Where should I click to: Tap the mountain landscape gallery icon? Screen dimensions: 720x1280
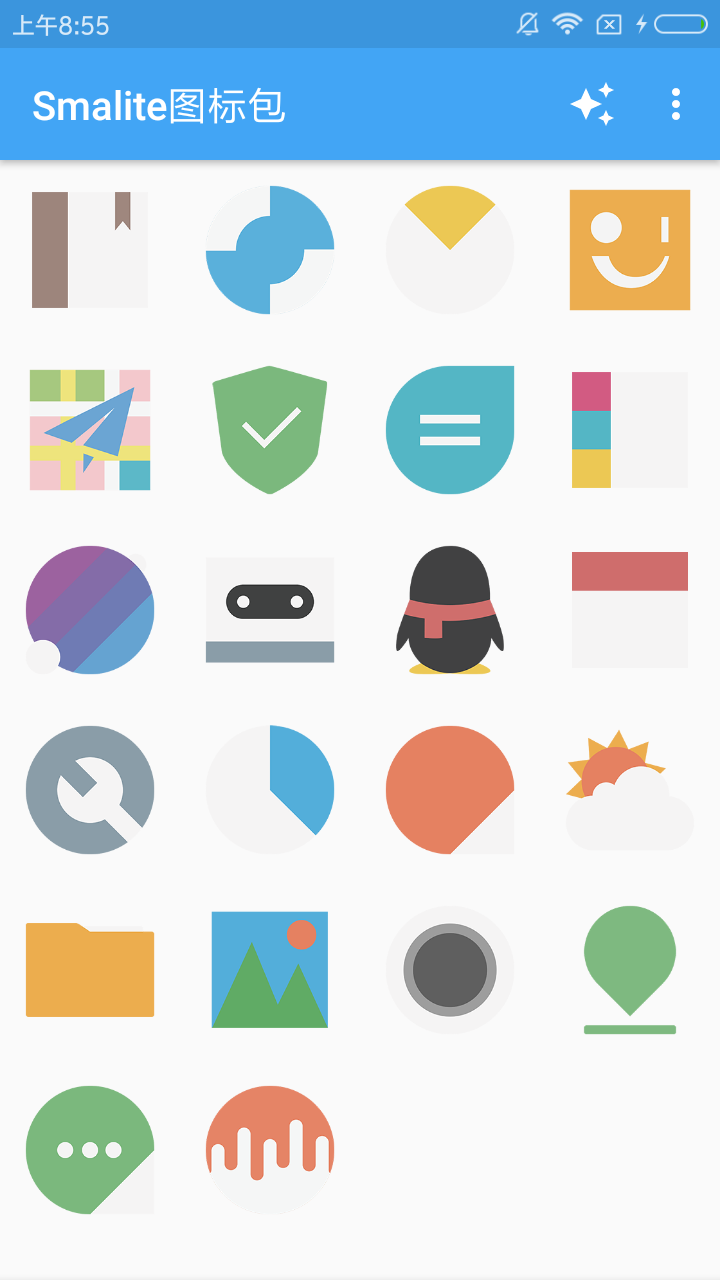[270, 970]
